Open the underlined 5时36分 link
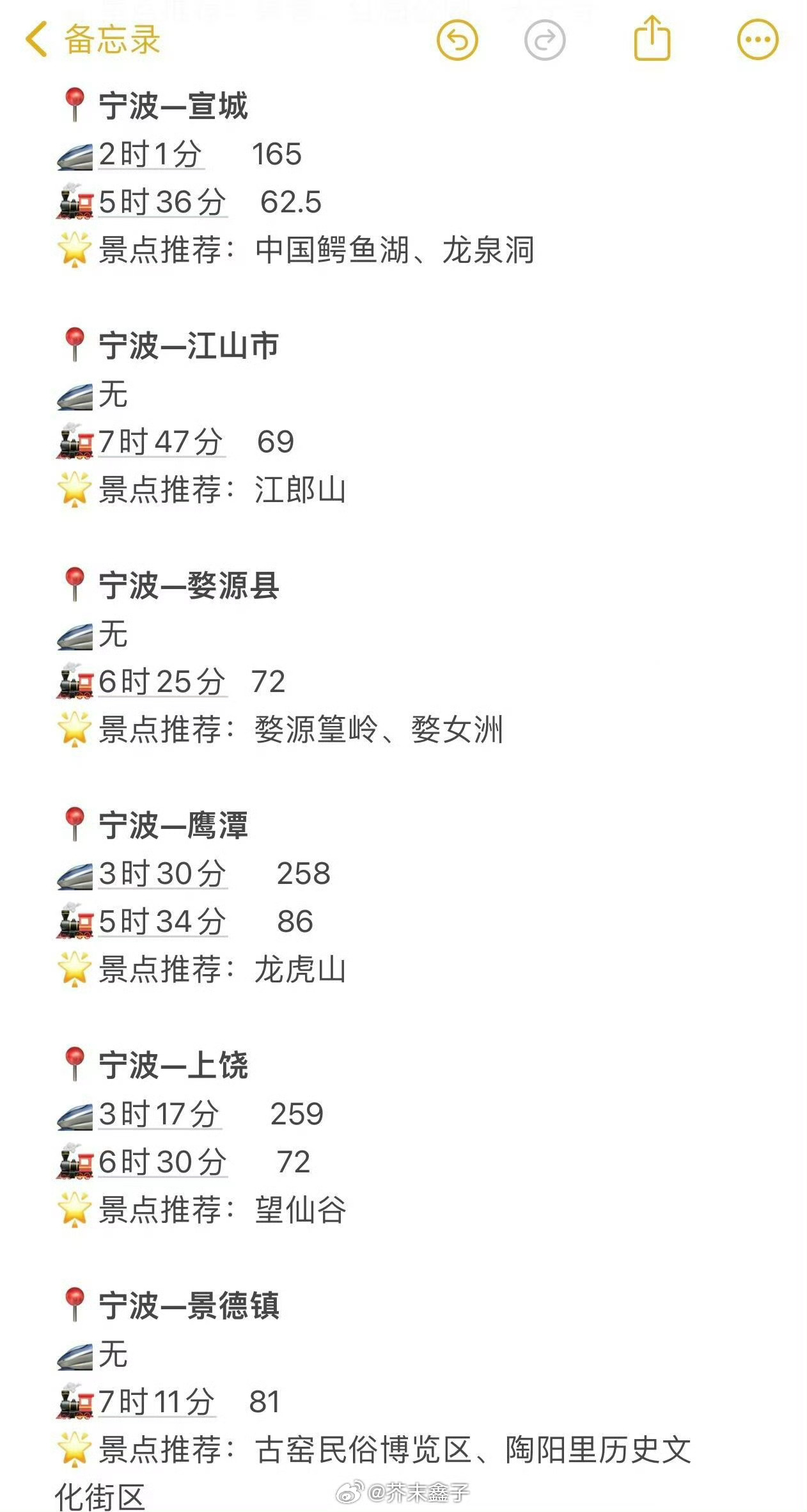 [x=162, y=202]
